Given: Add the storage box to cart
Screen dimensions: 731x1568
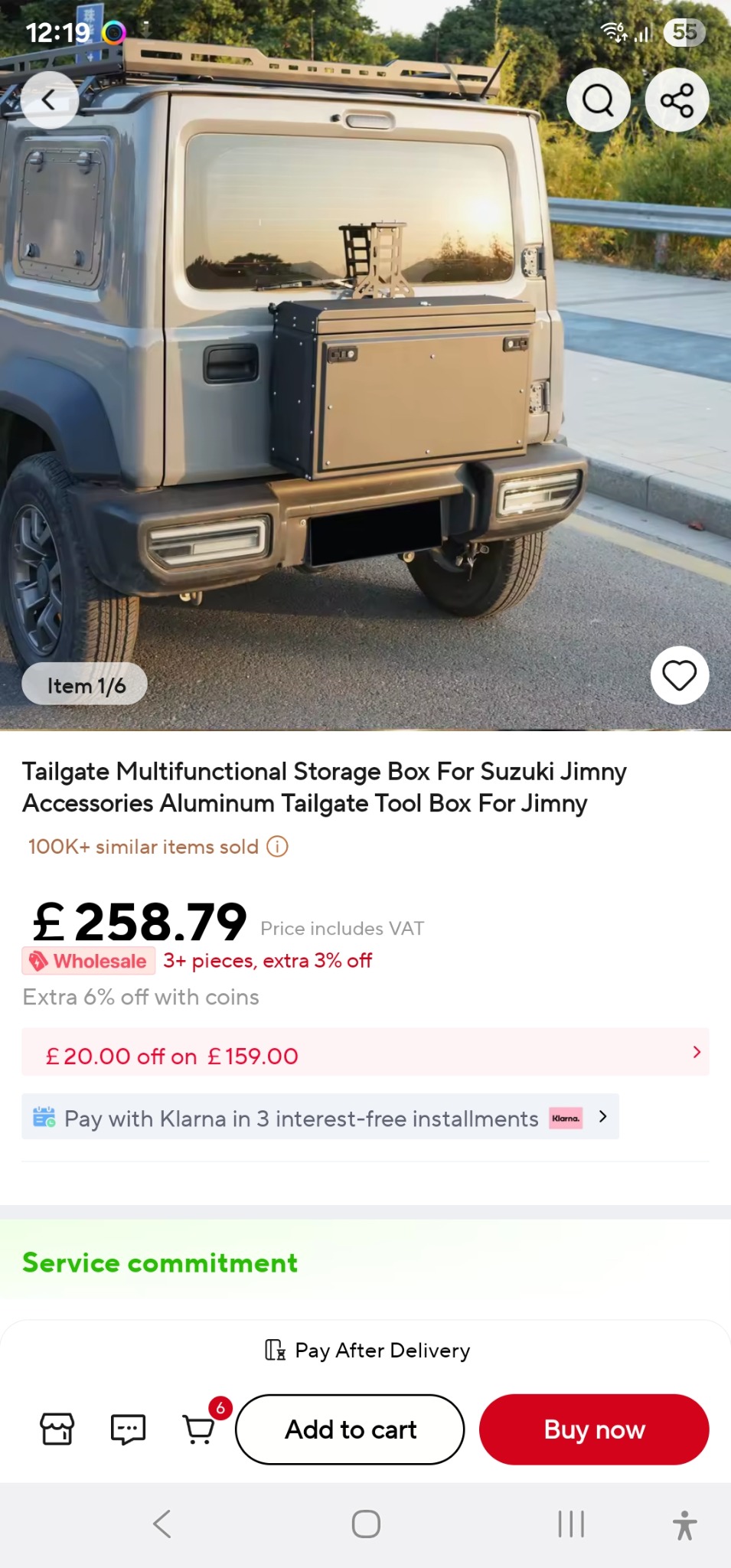Looking at the screenshot, I should [x=350, y=1429].
